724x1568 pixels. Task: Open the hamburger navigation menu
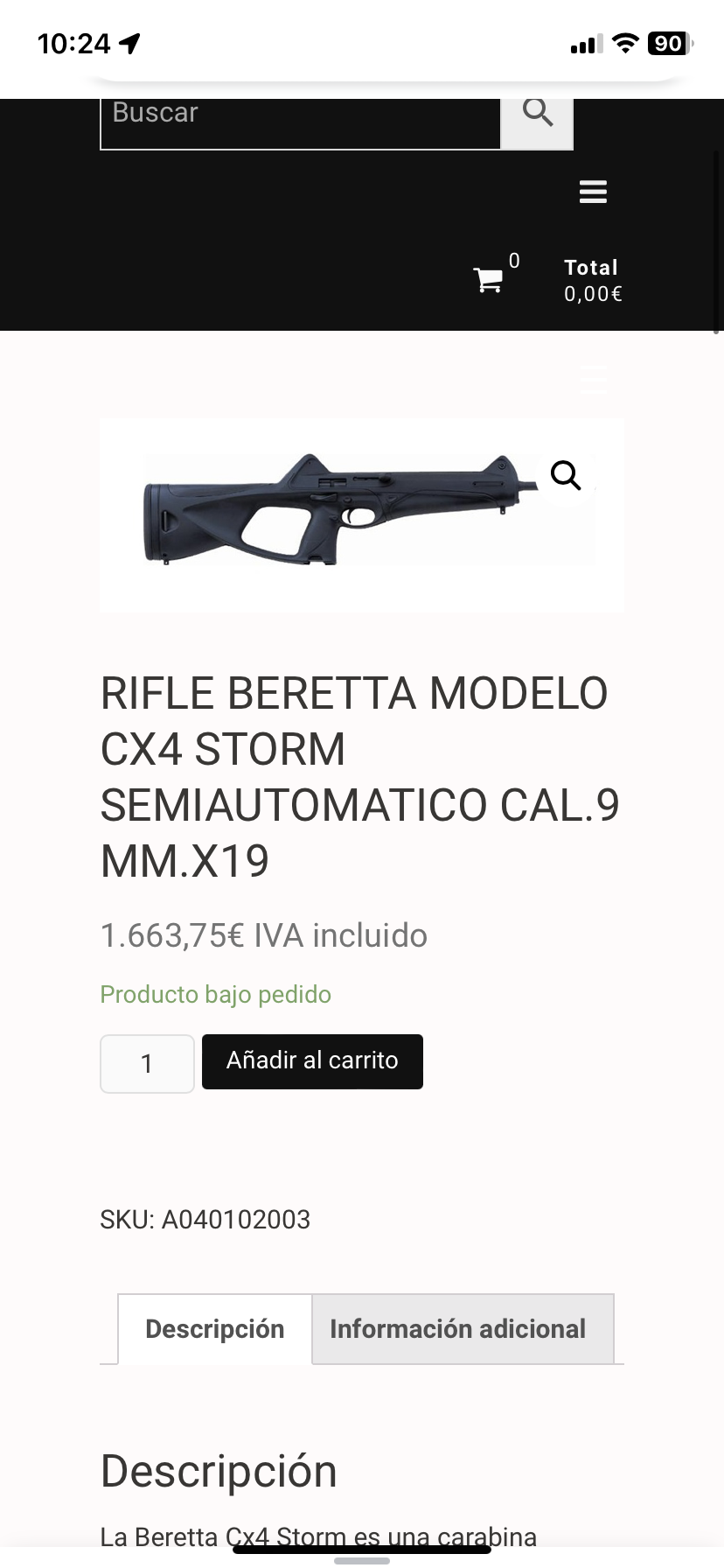pos(593,192)
